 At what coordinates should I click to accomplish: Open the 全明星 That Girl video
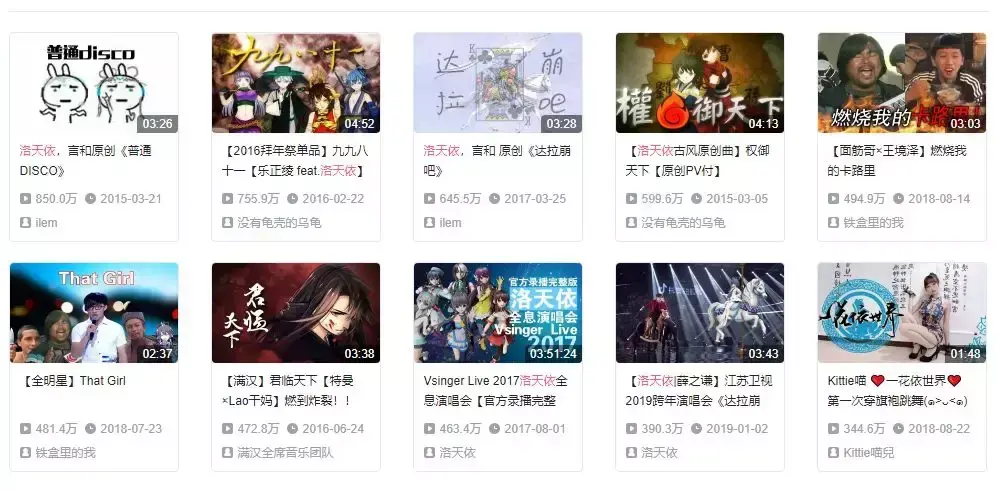click(94, 313)
